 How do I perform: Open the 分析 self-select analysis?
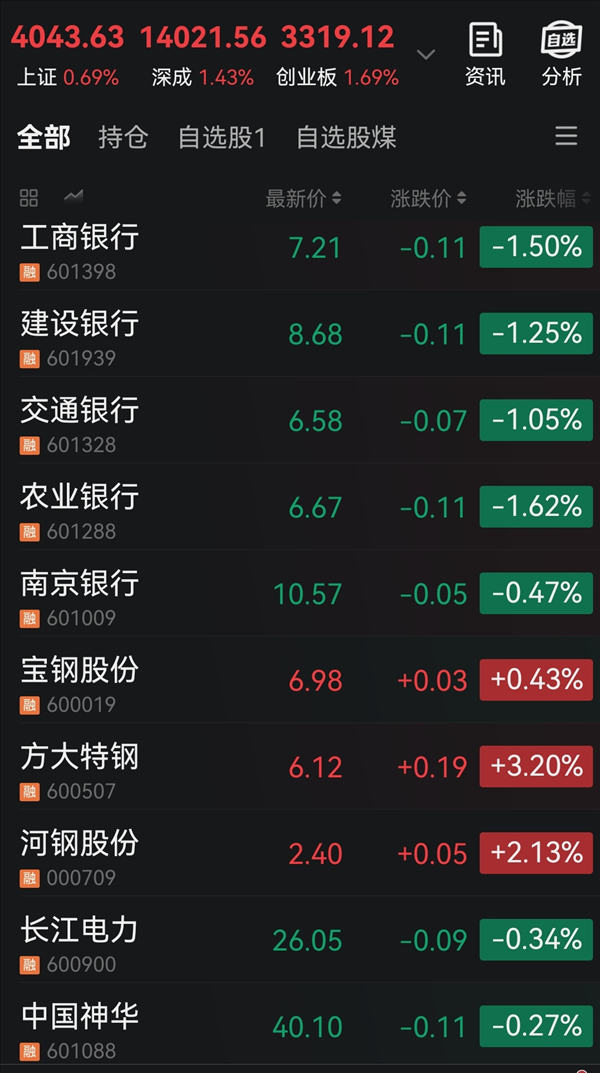(x=561, y=55)
